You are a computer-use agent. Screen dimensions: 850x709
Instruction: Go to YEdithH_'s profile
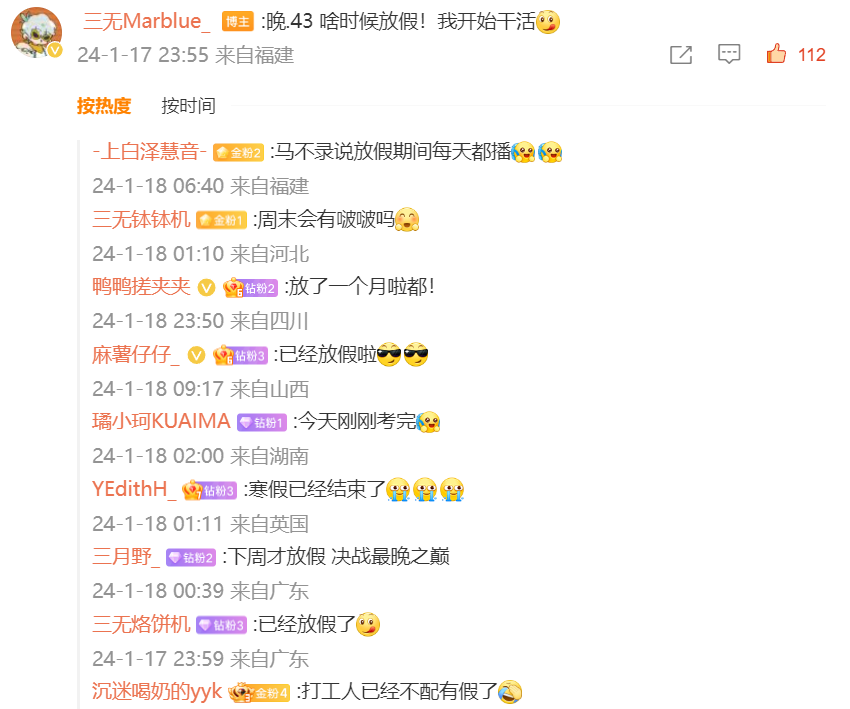[133, 490]
